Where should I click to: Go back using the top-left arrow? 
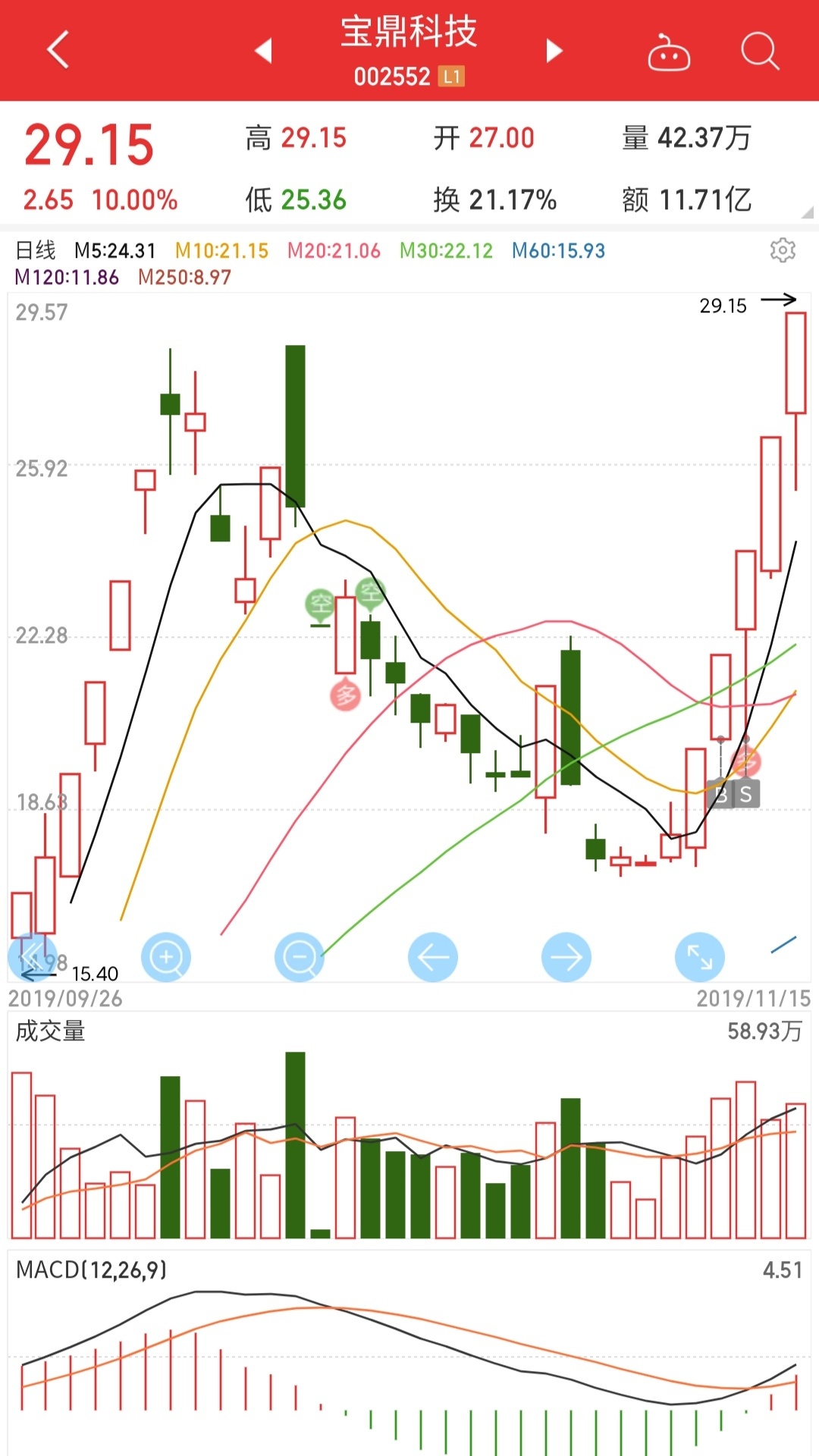point(58,50)
